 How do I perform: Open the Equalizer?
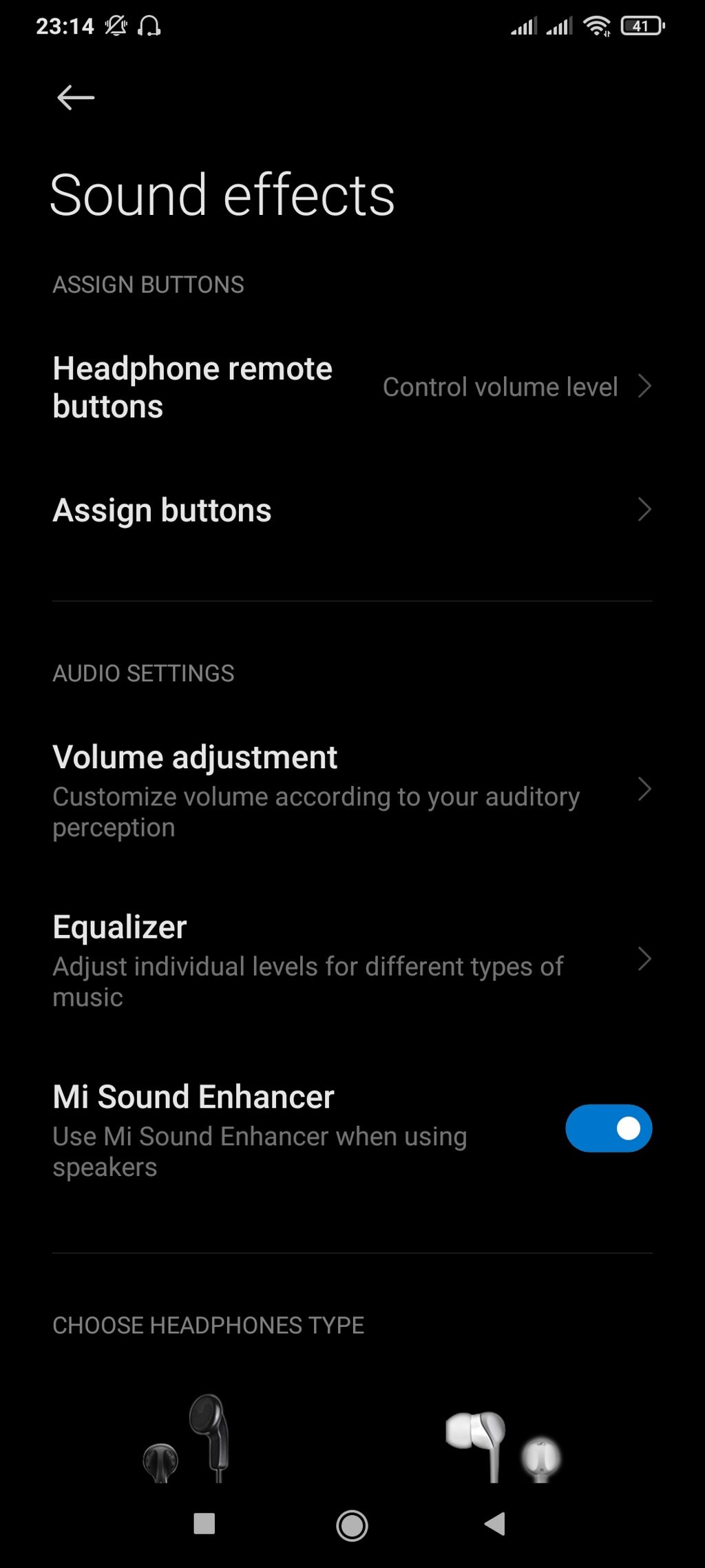pos(351,960)
